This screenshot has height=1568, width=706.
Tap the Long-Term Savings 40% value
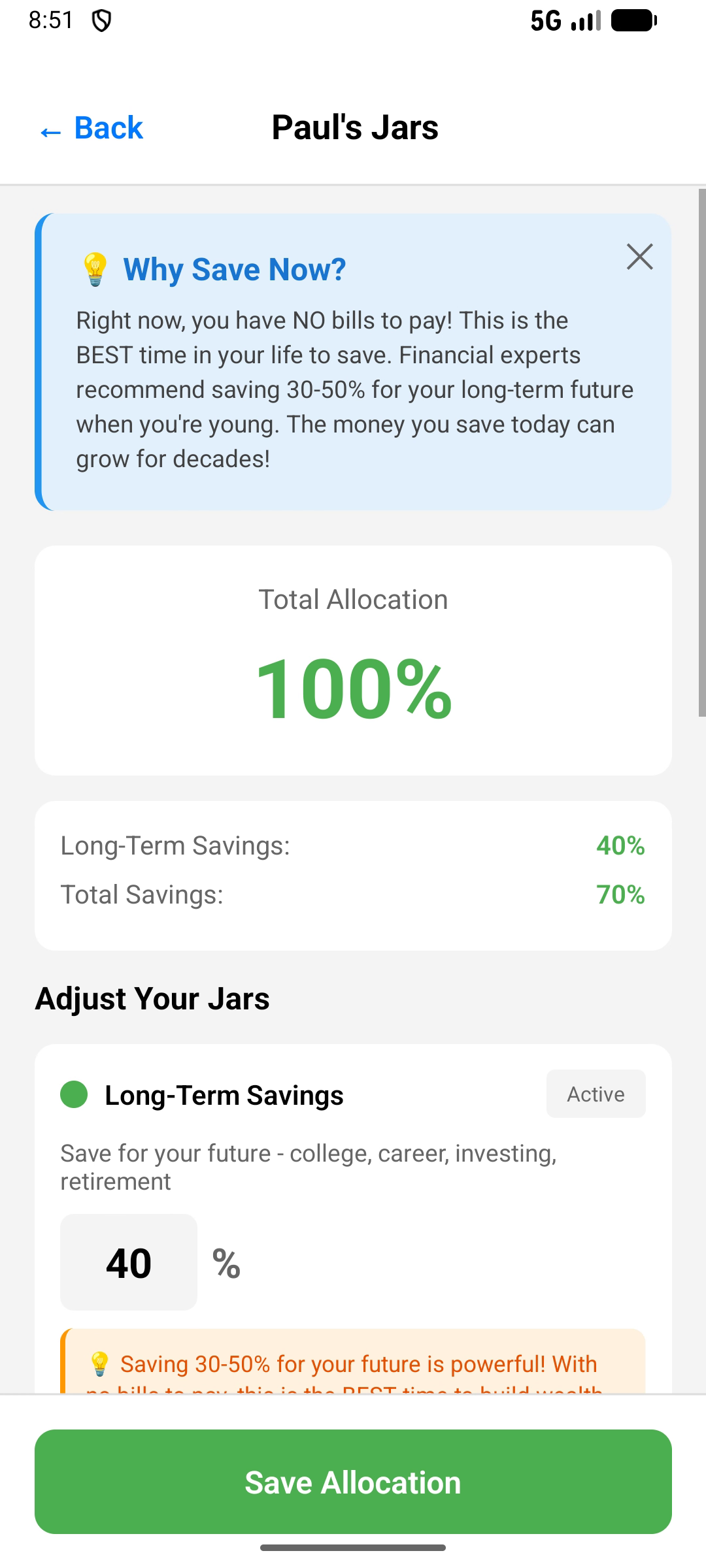point(619,845)
